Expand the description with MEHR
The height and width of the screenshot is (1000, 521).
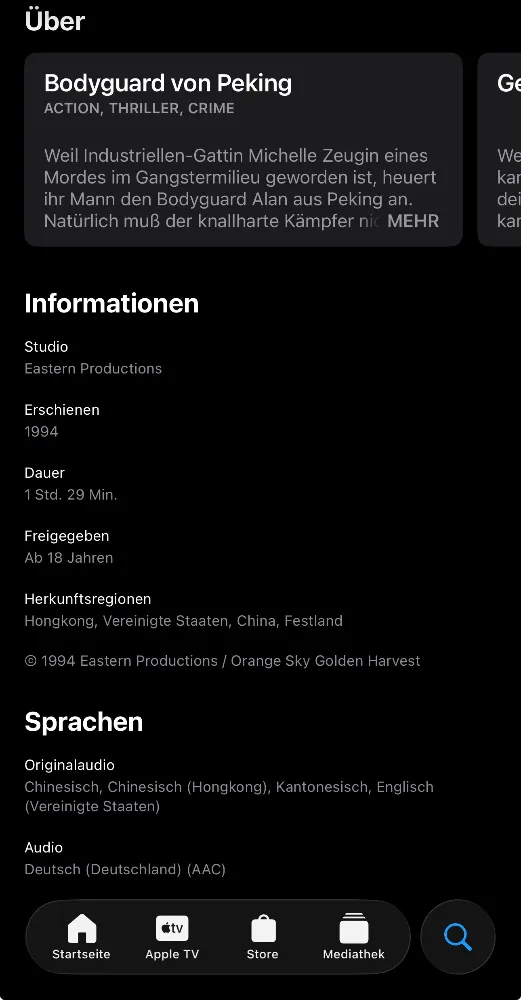(x=413, y=221)
